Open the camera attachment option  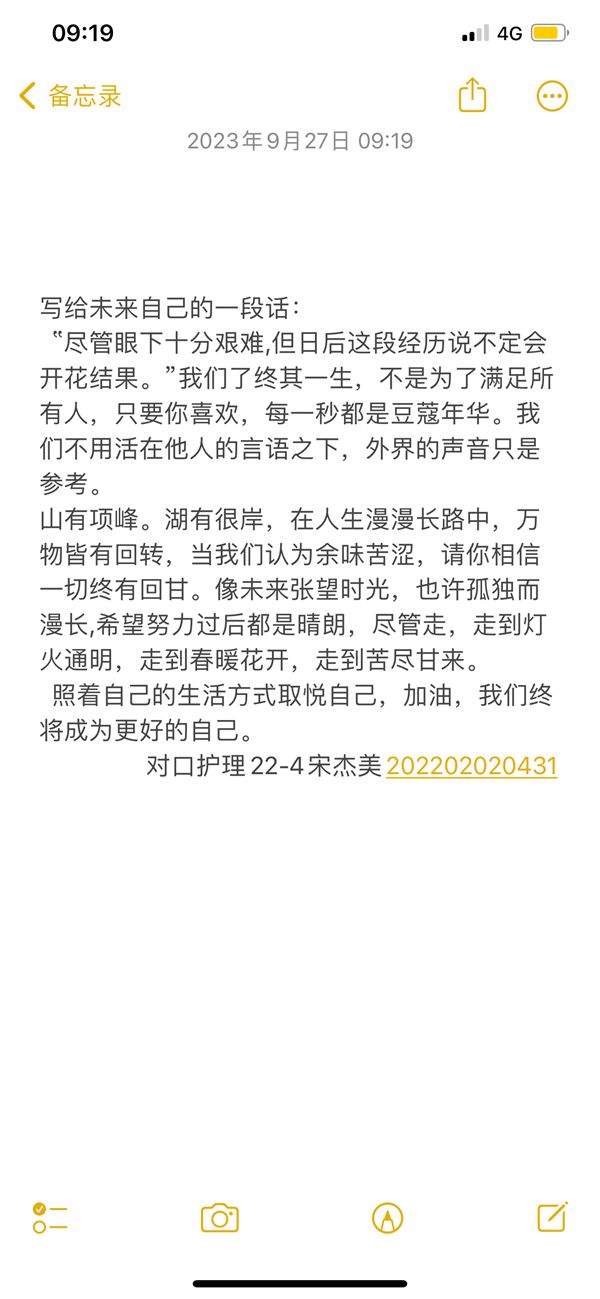pyautogui.click(x=220, y=1218)
